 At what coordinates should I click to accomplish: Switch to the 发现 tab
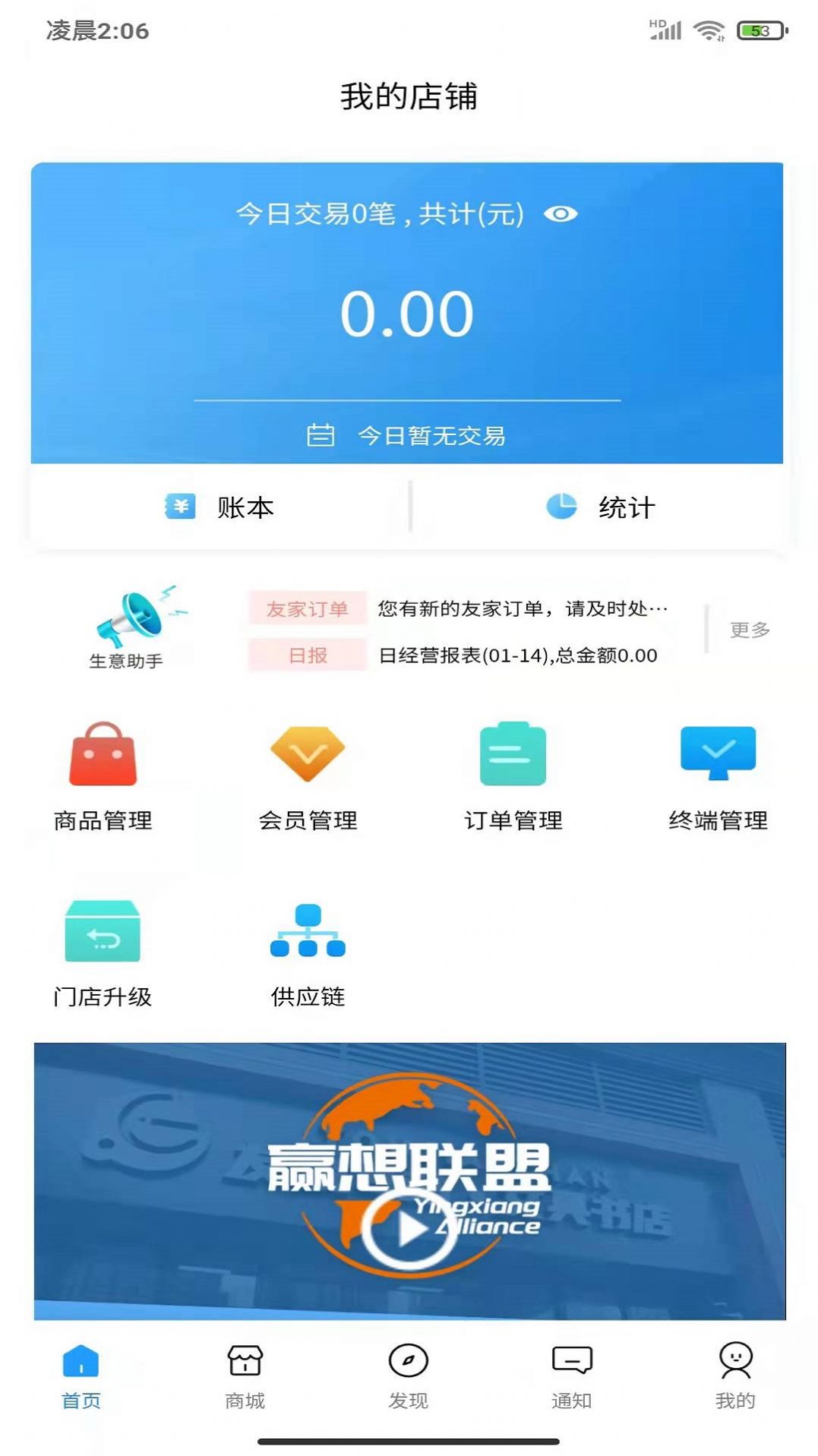[408, 1376]
